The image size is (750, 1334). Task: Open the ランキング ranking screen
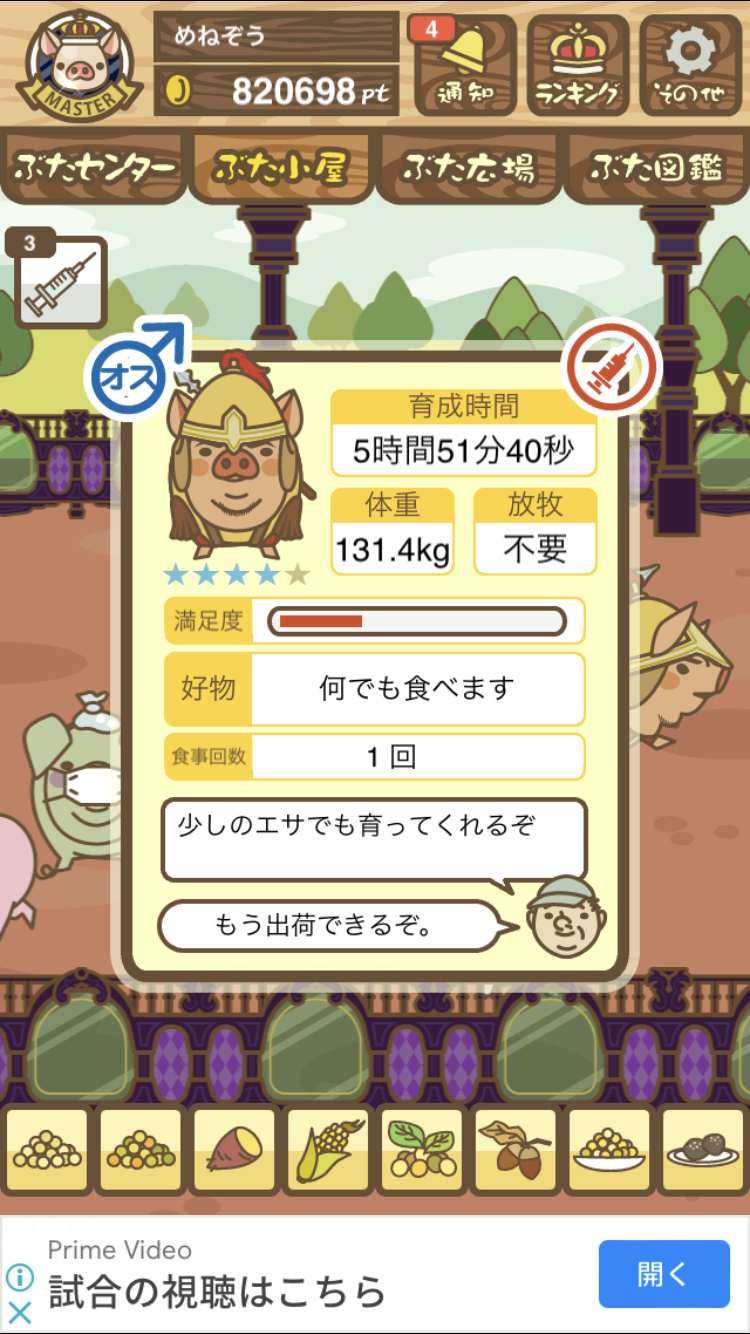point(577,65)
